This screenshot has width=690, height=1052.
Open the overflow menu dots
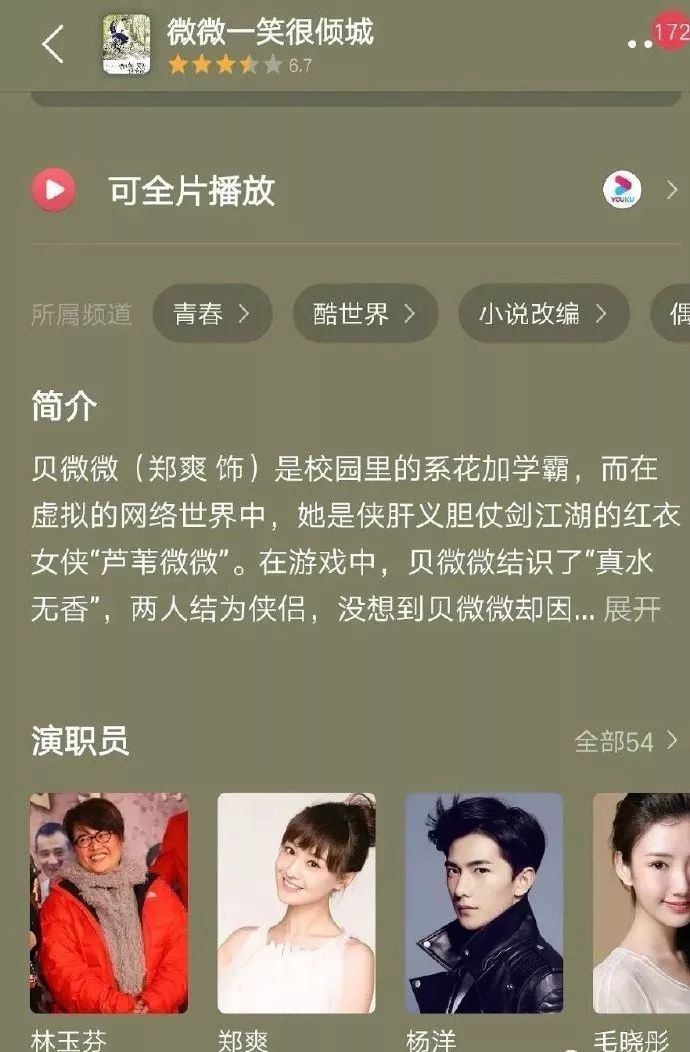(638, 45)
